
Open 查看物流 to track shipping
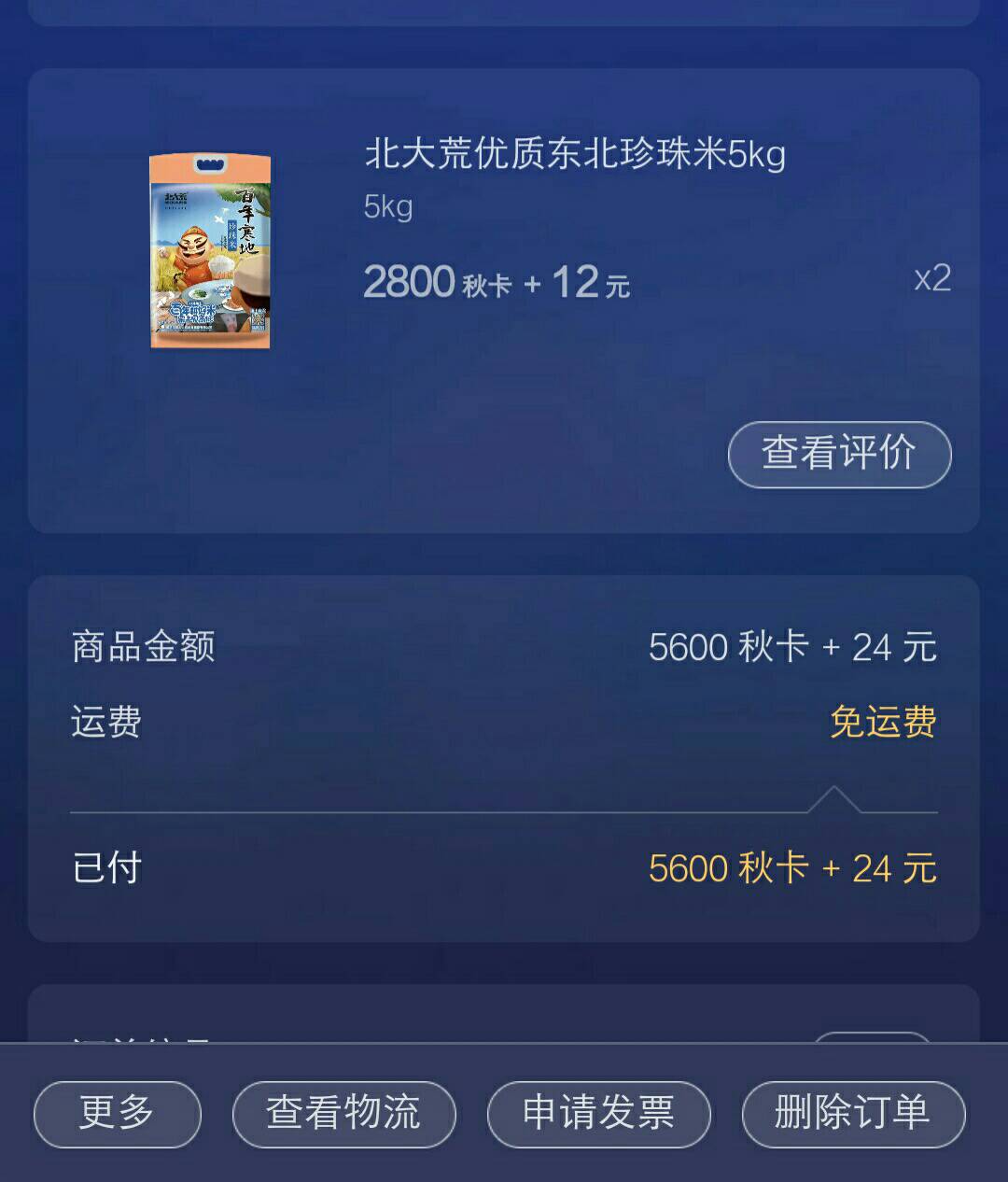pos(343,1114)
